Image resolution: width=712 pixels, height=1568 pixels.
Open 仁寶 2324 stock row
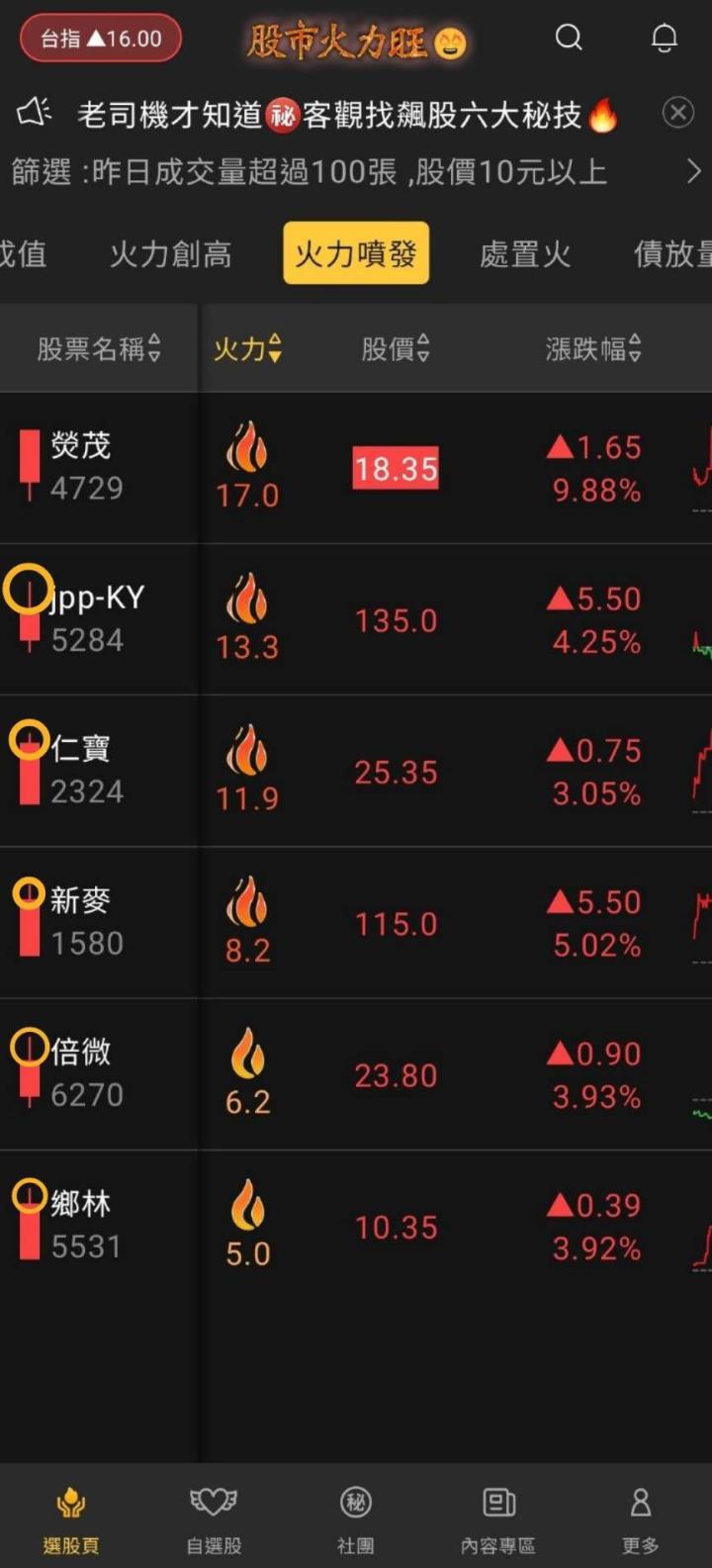coord(87,771)
